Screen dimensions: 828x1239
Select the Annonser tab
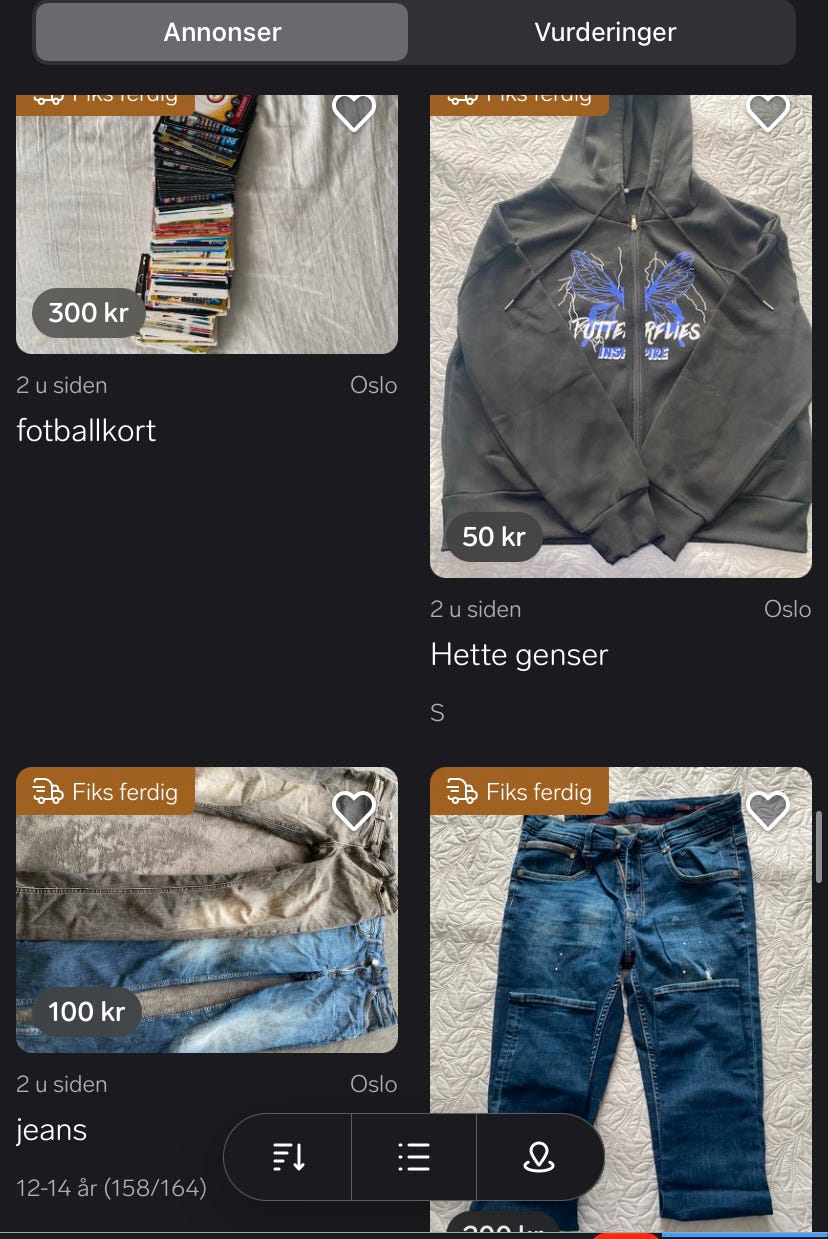click(221, 32)
